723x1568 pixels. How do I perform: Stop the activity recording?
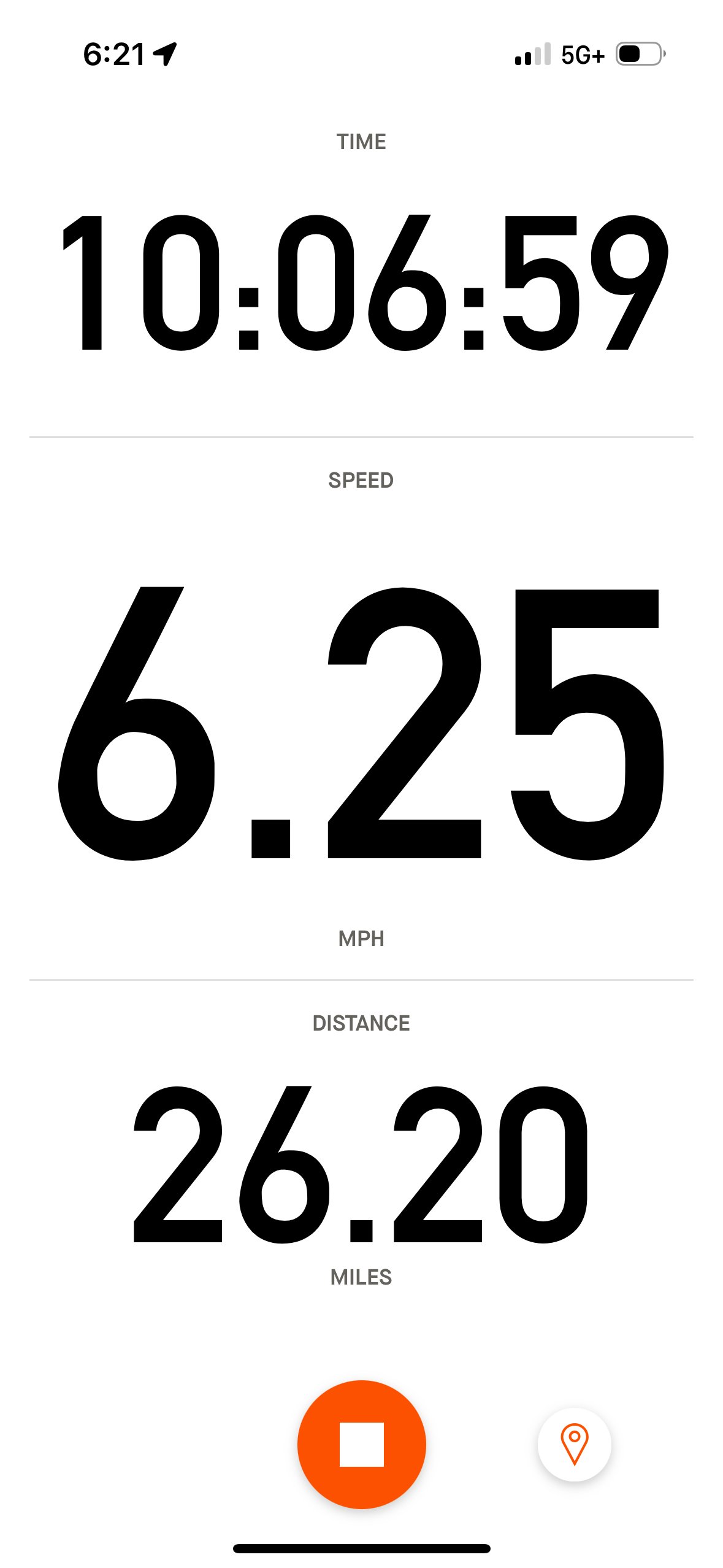(361, 1444)
